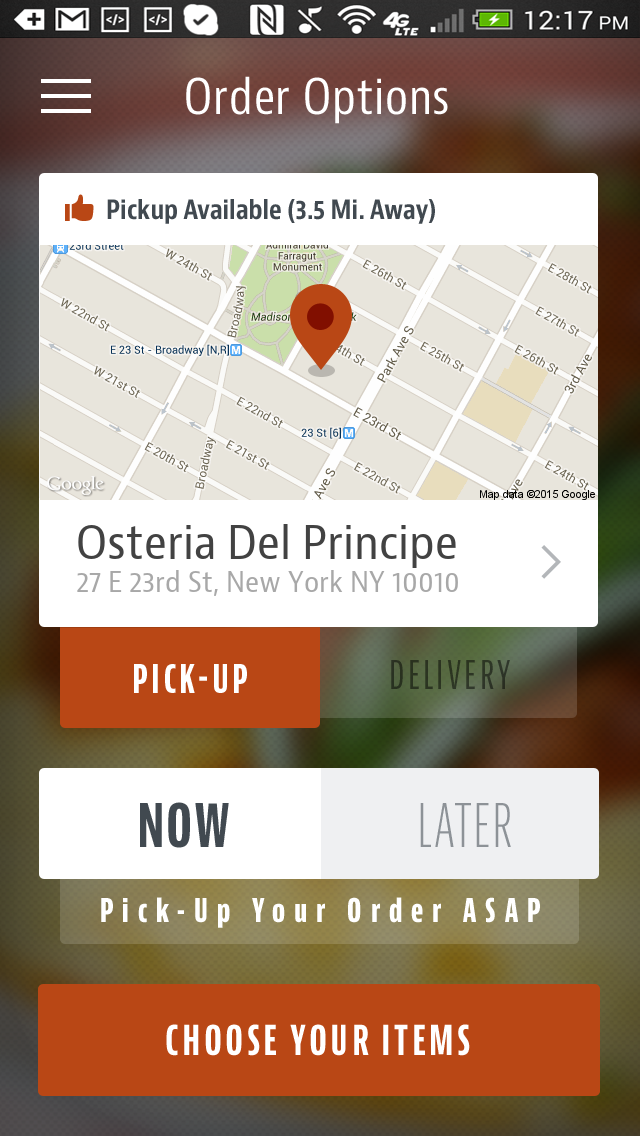The height and width of the screenshot is (1136, 640).
Task: Open the hamburger navigation menu
Action: tap(66, 96)
